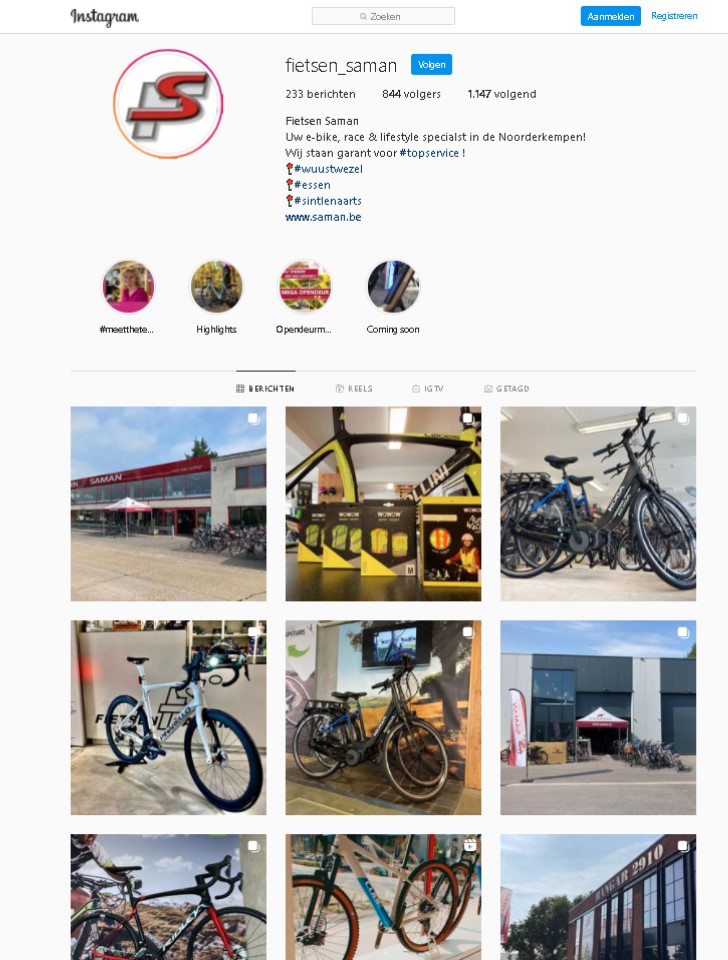The width and height of the screenshot is (728, 960).
Task: Open the post with yellow WOWOW boxes
Action: pyautogui.click(x=383, y=504)
